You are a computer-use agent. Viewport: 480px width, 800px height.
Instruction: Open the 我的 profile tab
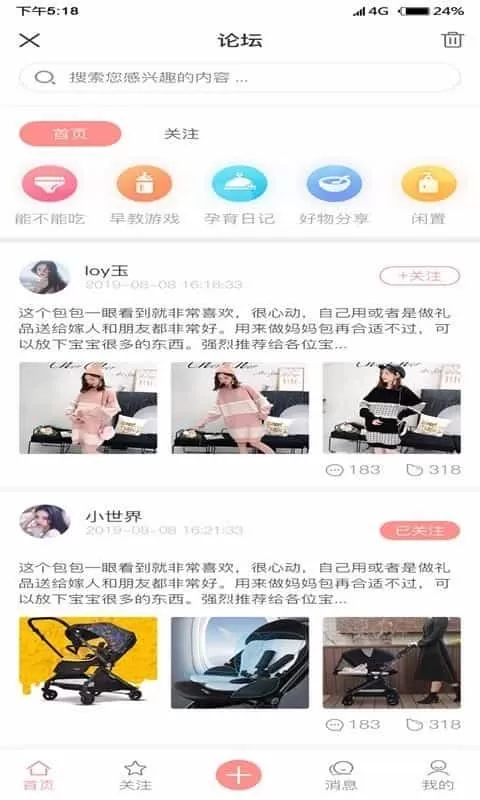pos(437,776)
